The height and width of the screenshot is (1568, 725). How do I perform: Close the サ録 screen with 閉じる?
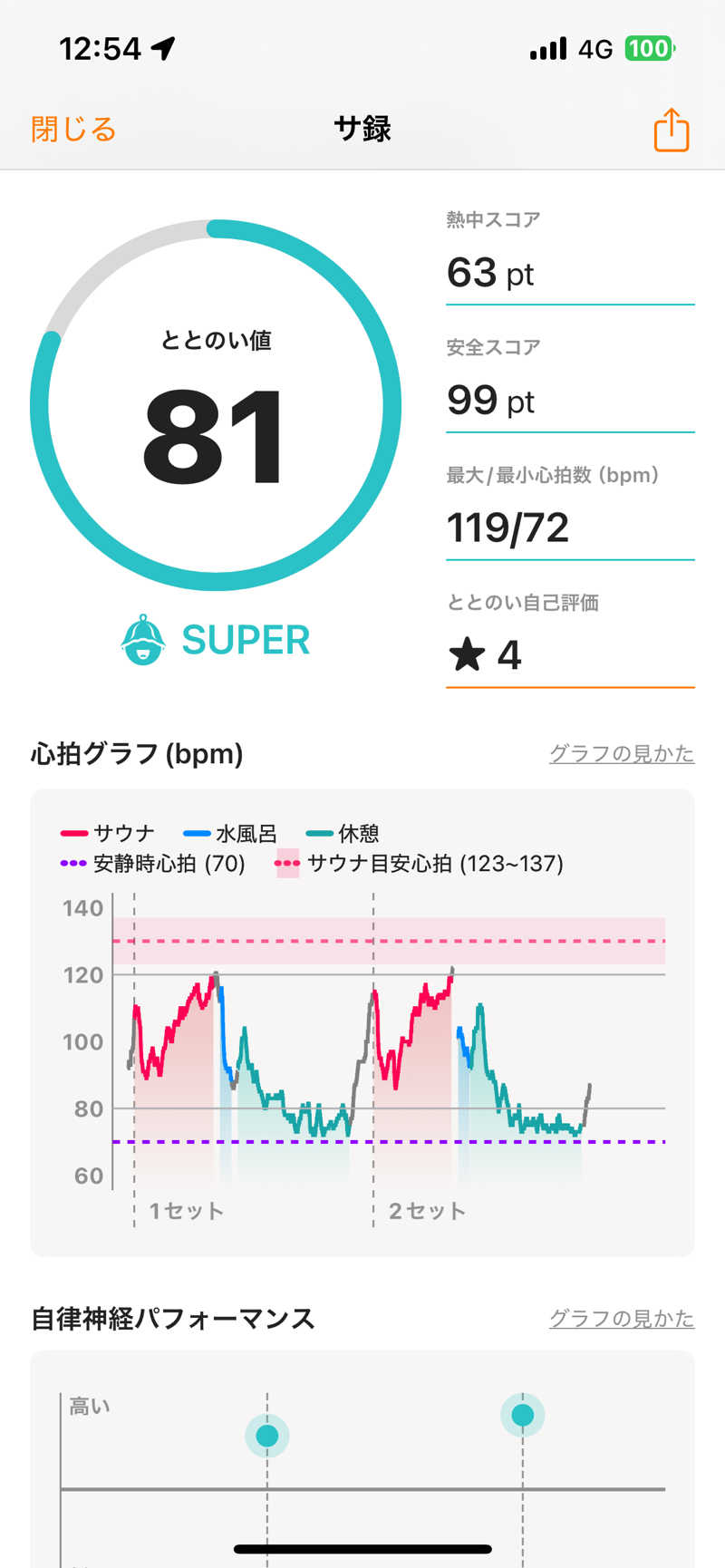point(73,130)
